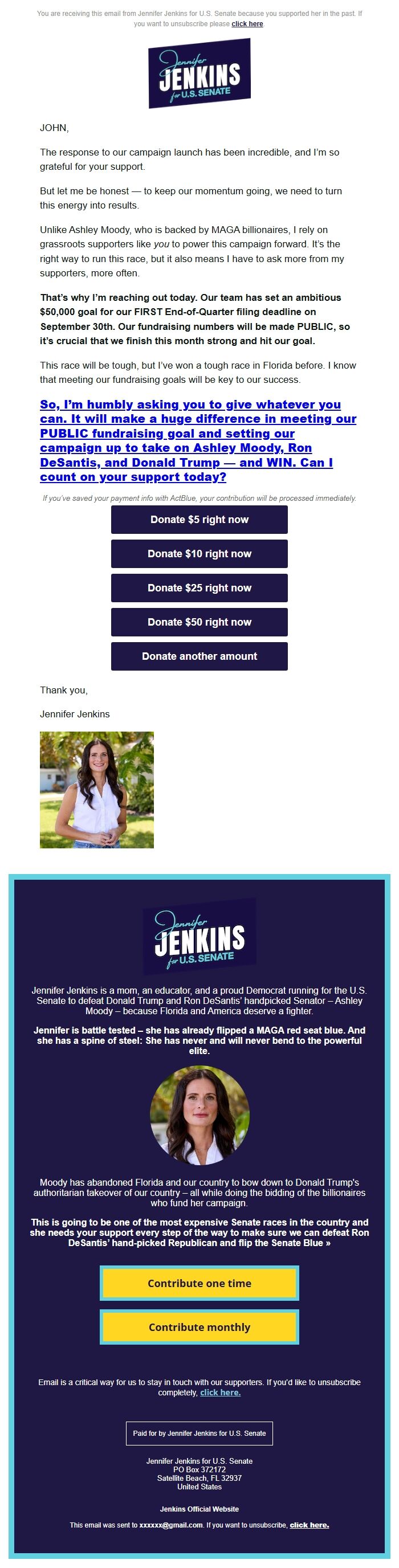This screenshot has height=1568, width=399.
Task: Tap the top unsubscribe click here link
Action: point(247,24)
